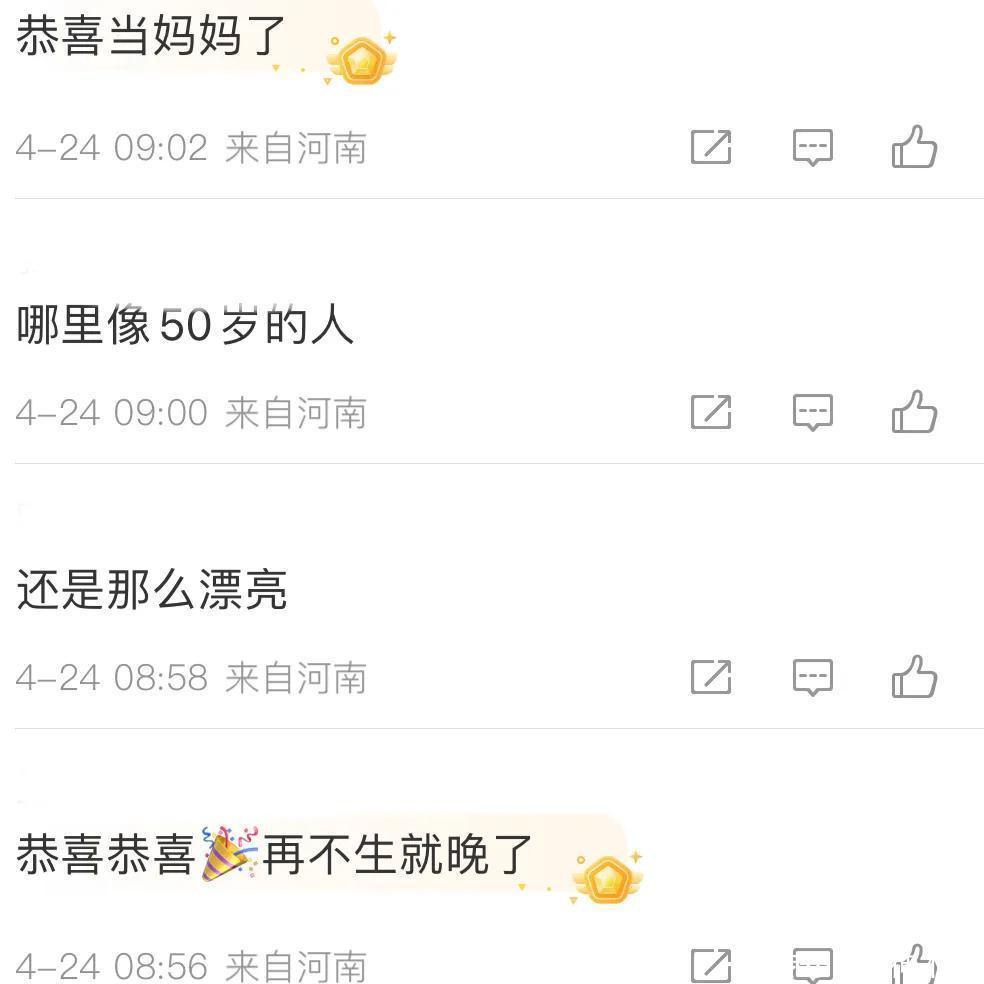This screenshot has width=984, height=984.
Task: Reply to the comment '哪里像50岁的人'
Action: click(x=812, y=412)
